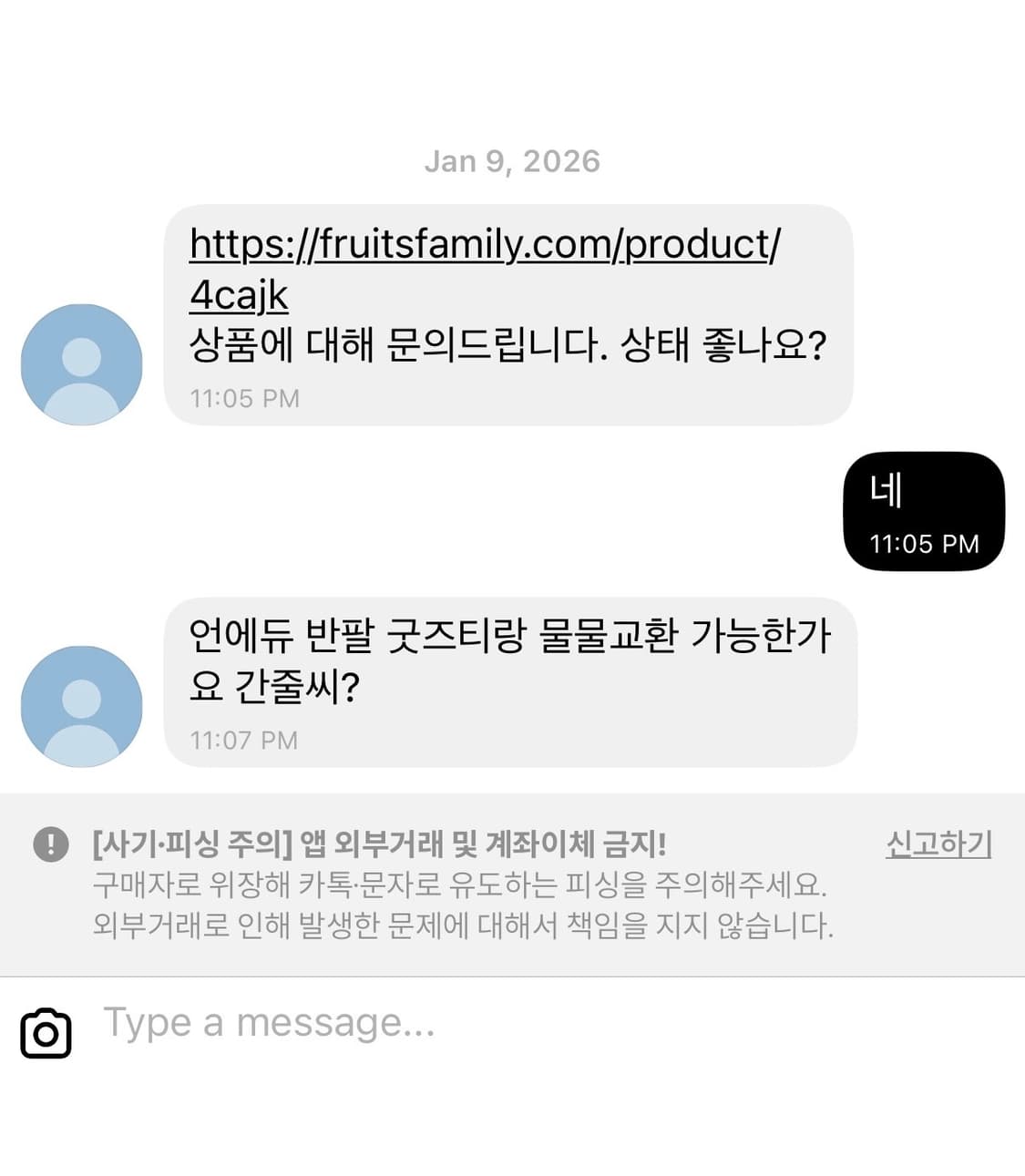
Task: Click the Type a message input field
Action: 273,1026
